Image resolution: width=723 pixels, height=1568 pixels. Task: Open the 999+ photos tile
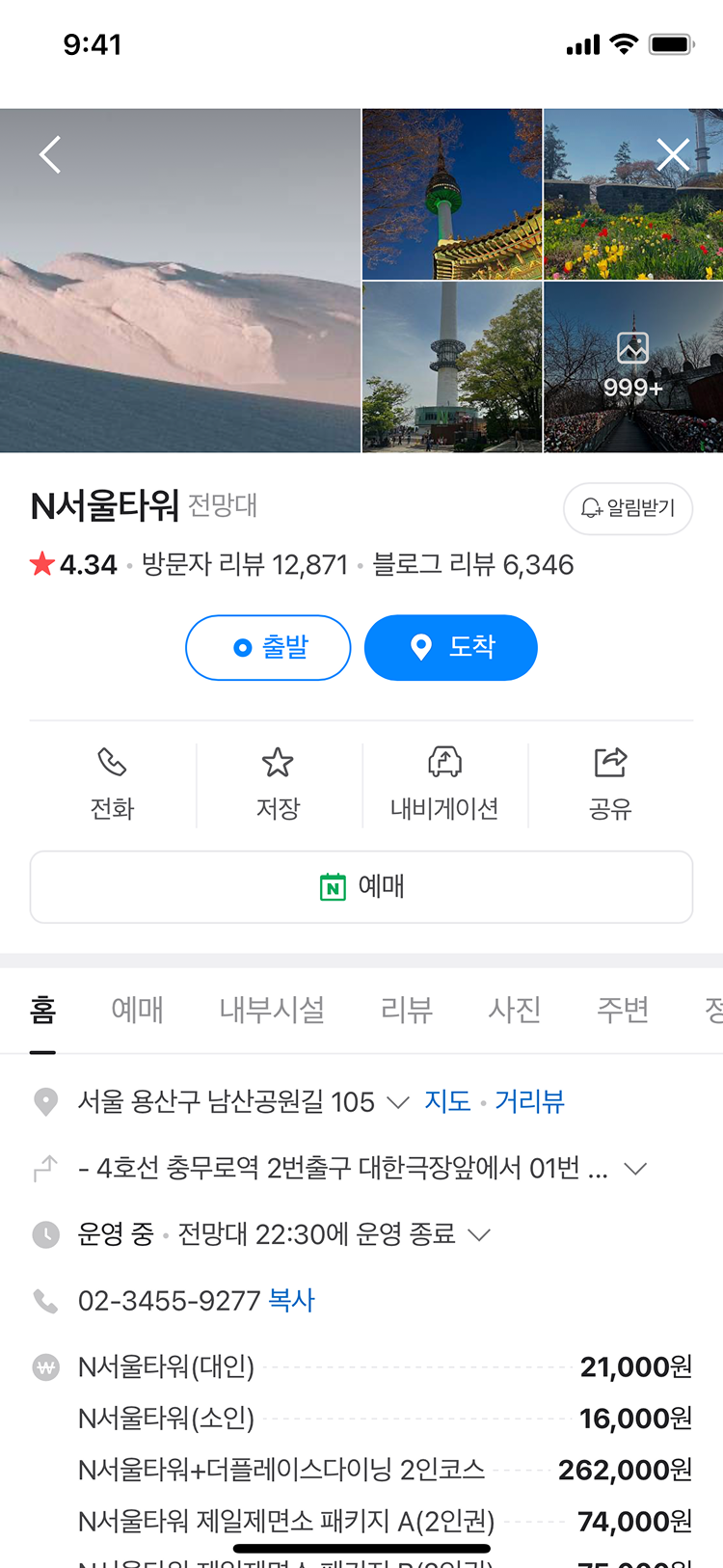point(633,367)
